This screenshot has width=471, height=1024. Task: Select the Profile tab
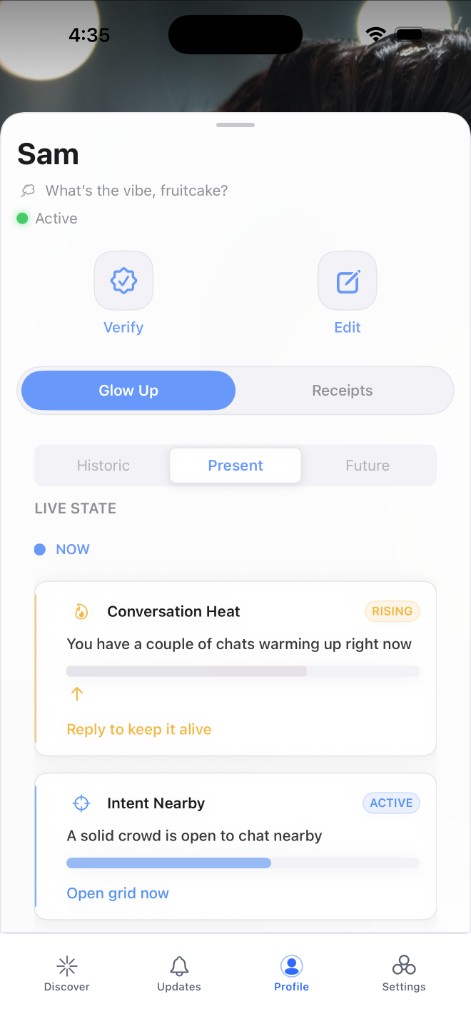coord(291,973)
